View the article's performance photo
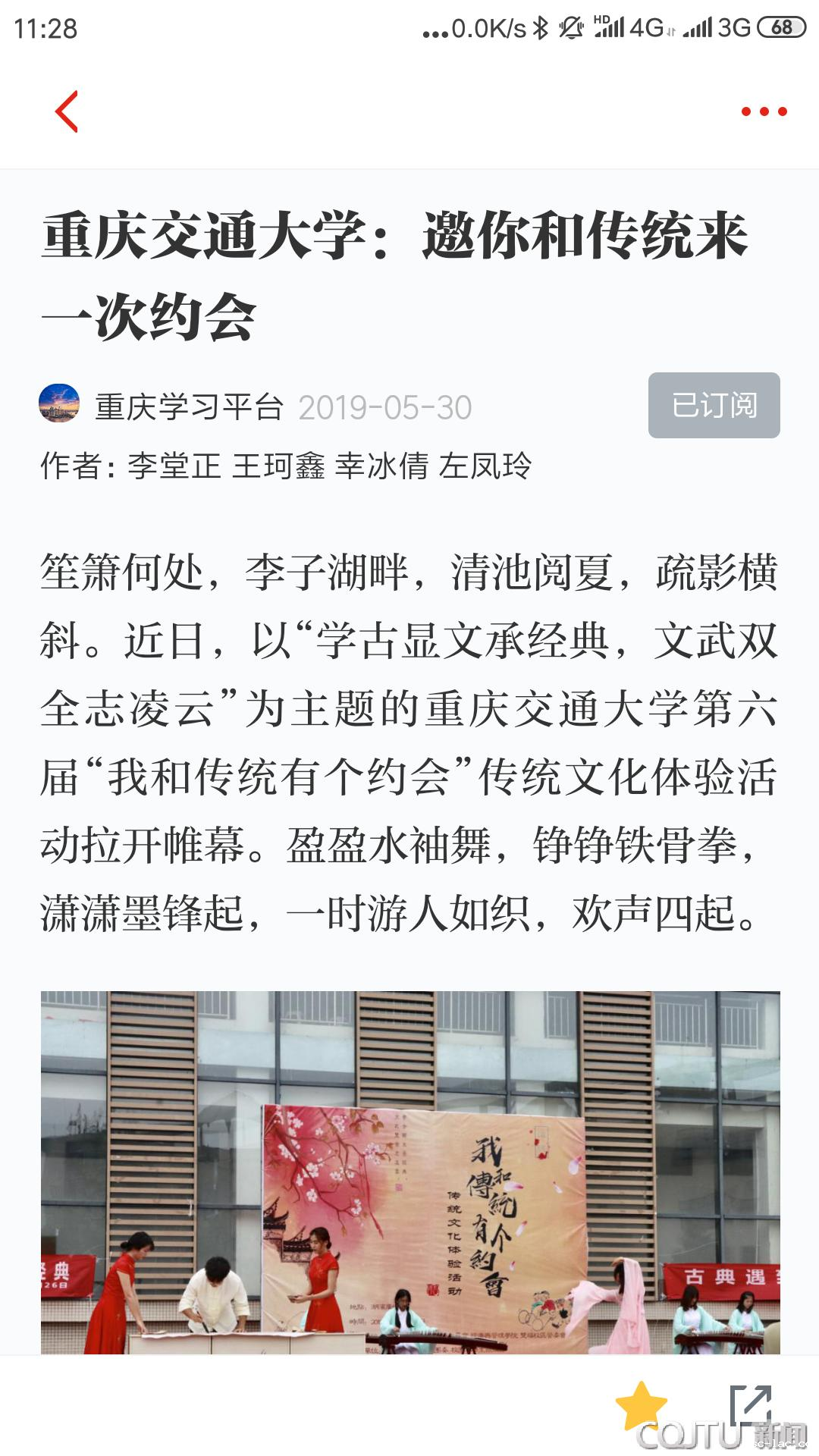Screen dimensions: 819x1456 410,1172
